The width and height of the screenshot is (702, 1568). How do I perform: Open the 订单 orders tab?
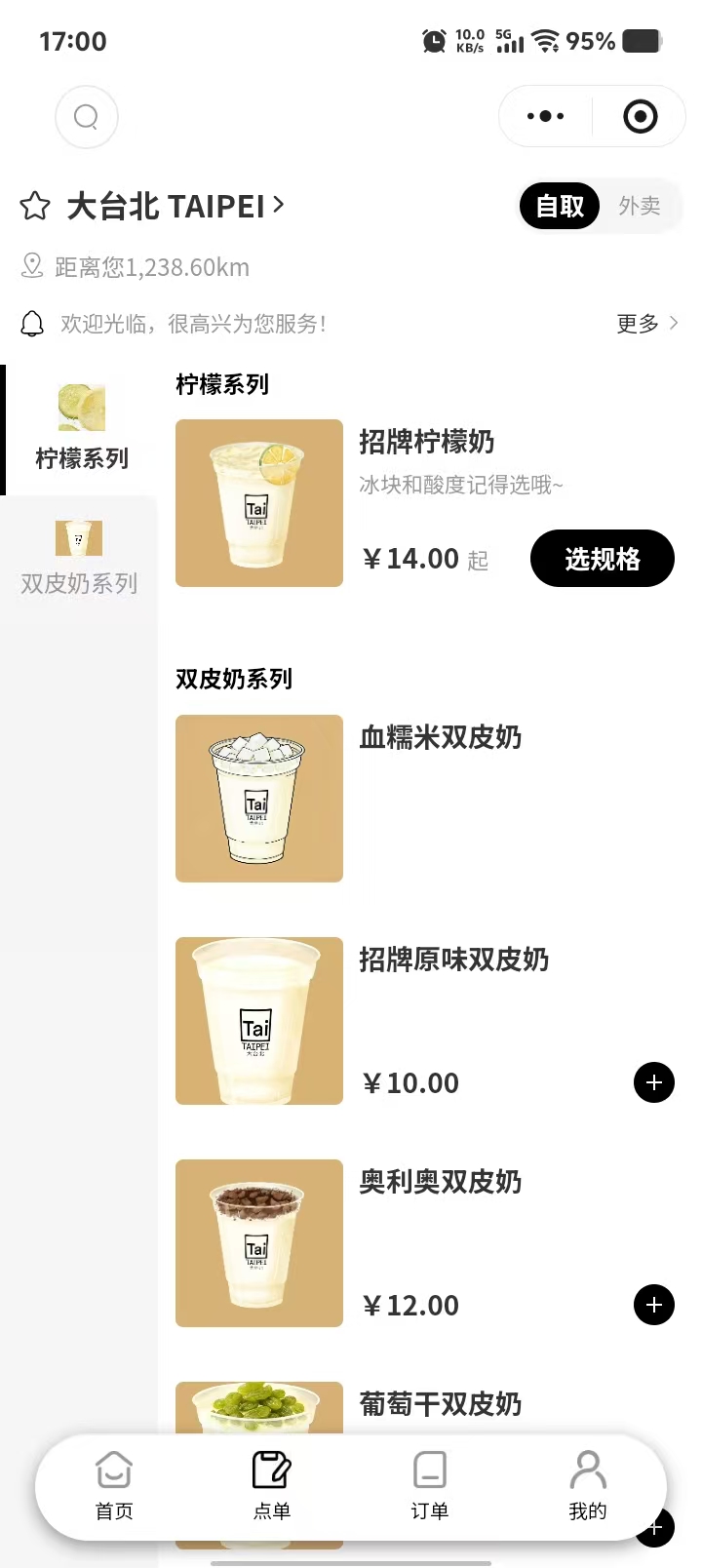(430, 1486)
